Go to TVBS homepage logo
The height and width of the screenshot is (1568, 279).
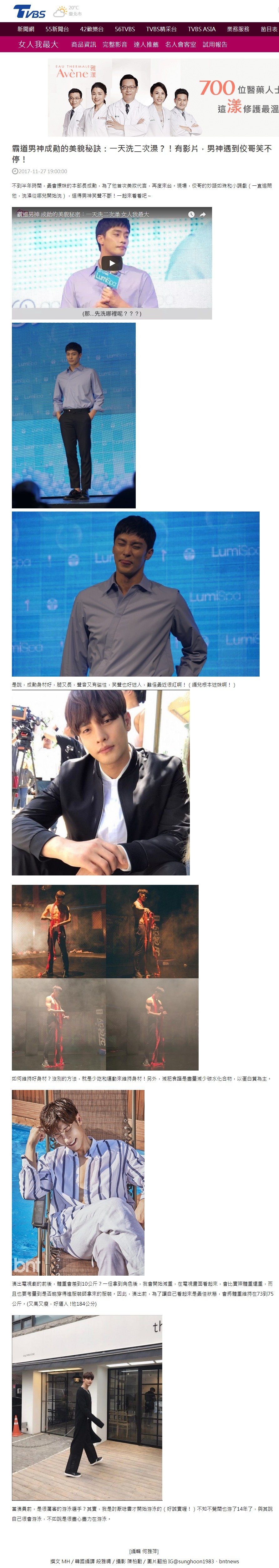29,11
